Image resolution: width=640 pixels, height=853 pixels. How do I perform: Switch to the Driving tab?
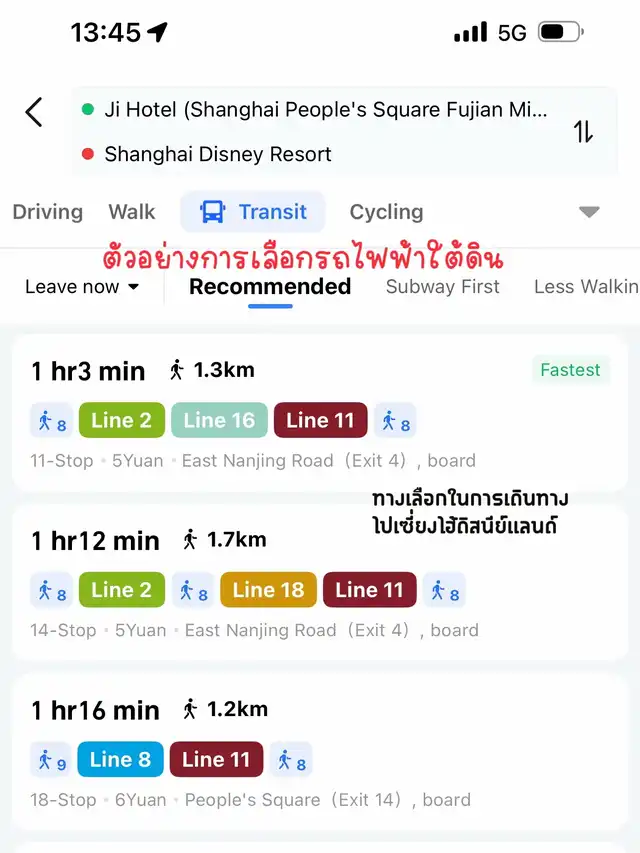point(47,212)
